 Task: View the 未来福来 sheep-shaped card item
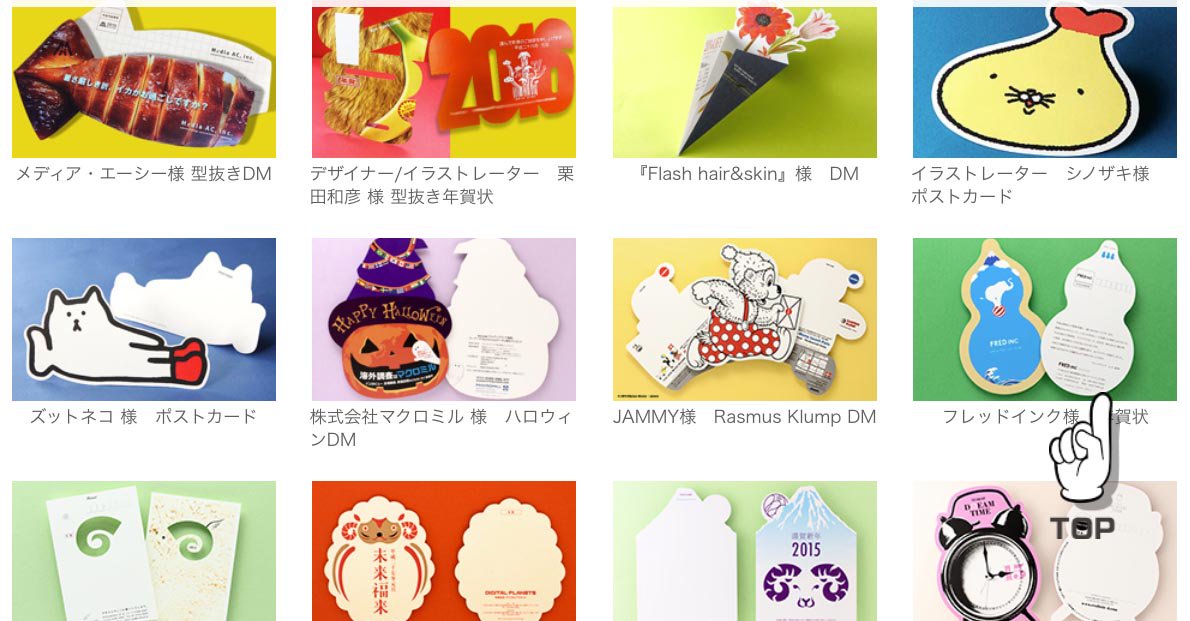point(444,550)
